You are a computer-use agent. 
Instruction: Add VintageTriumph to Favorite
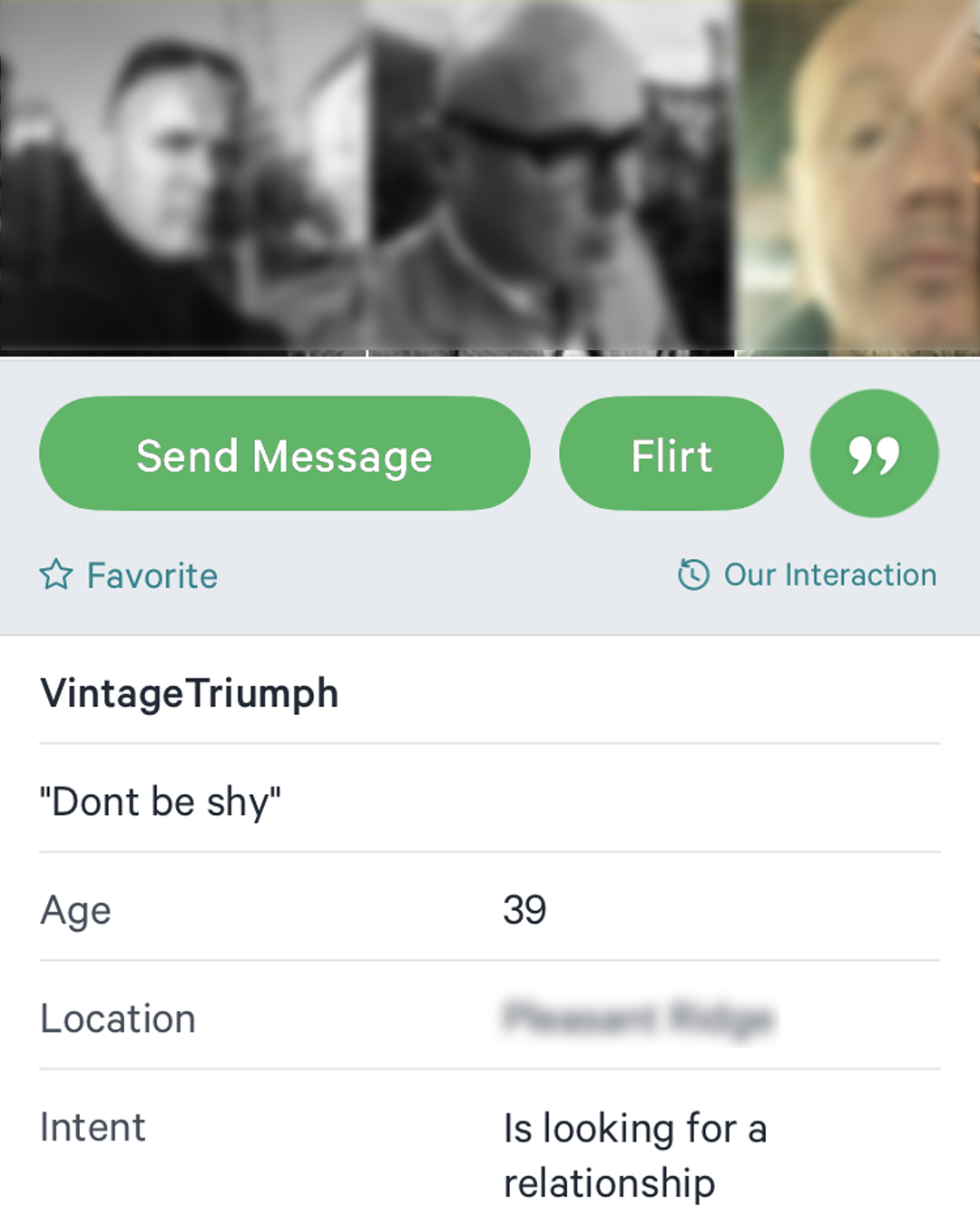click(x=129, y=575)
